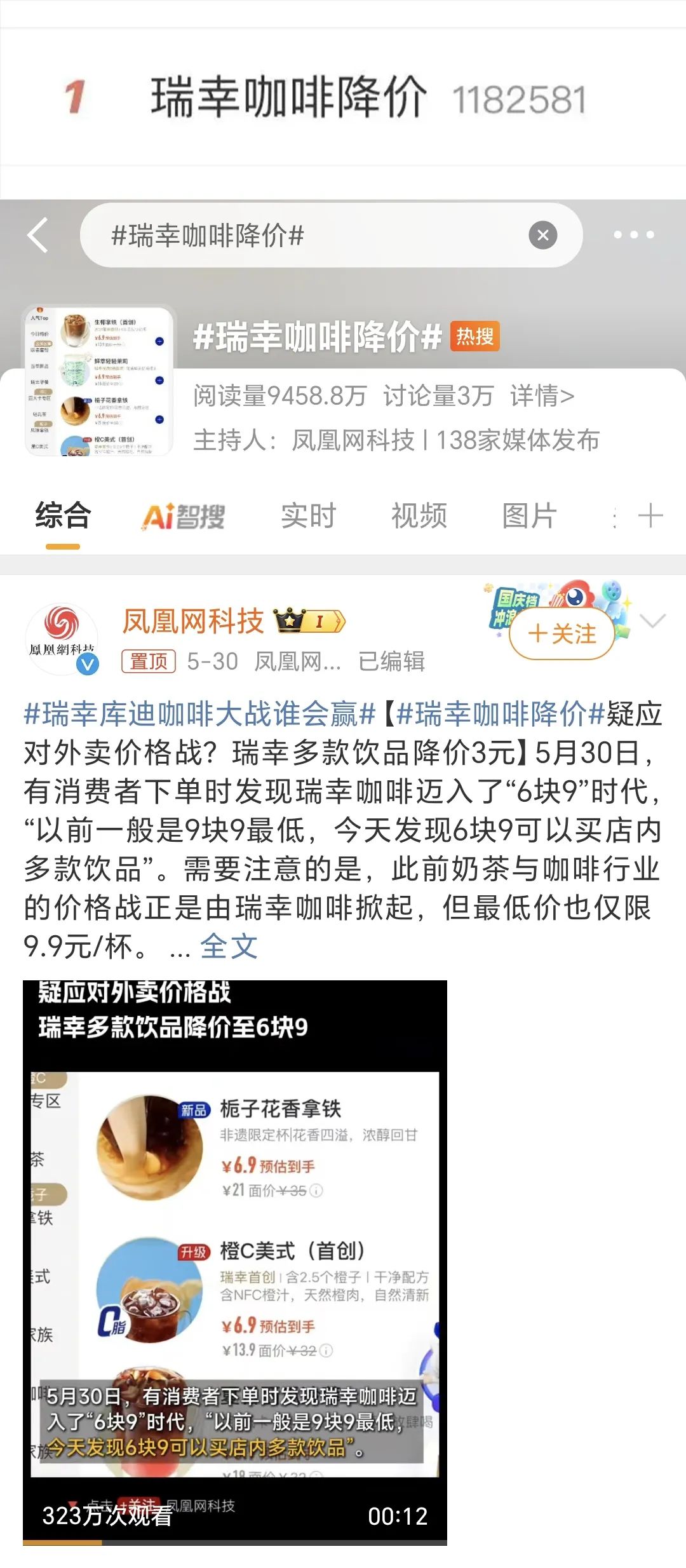The image size is (686, 1568).
Task: Switch to the 视频 tab
Action: coord(419,516)
